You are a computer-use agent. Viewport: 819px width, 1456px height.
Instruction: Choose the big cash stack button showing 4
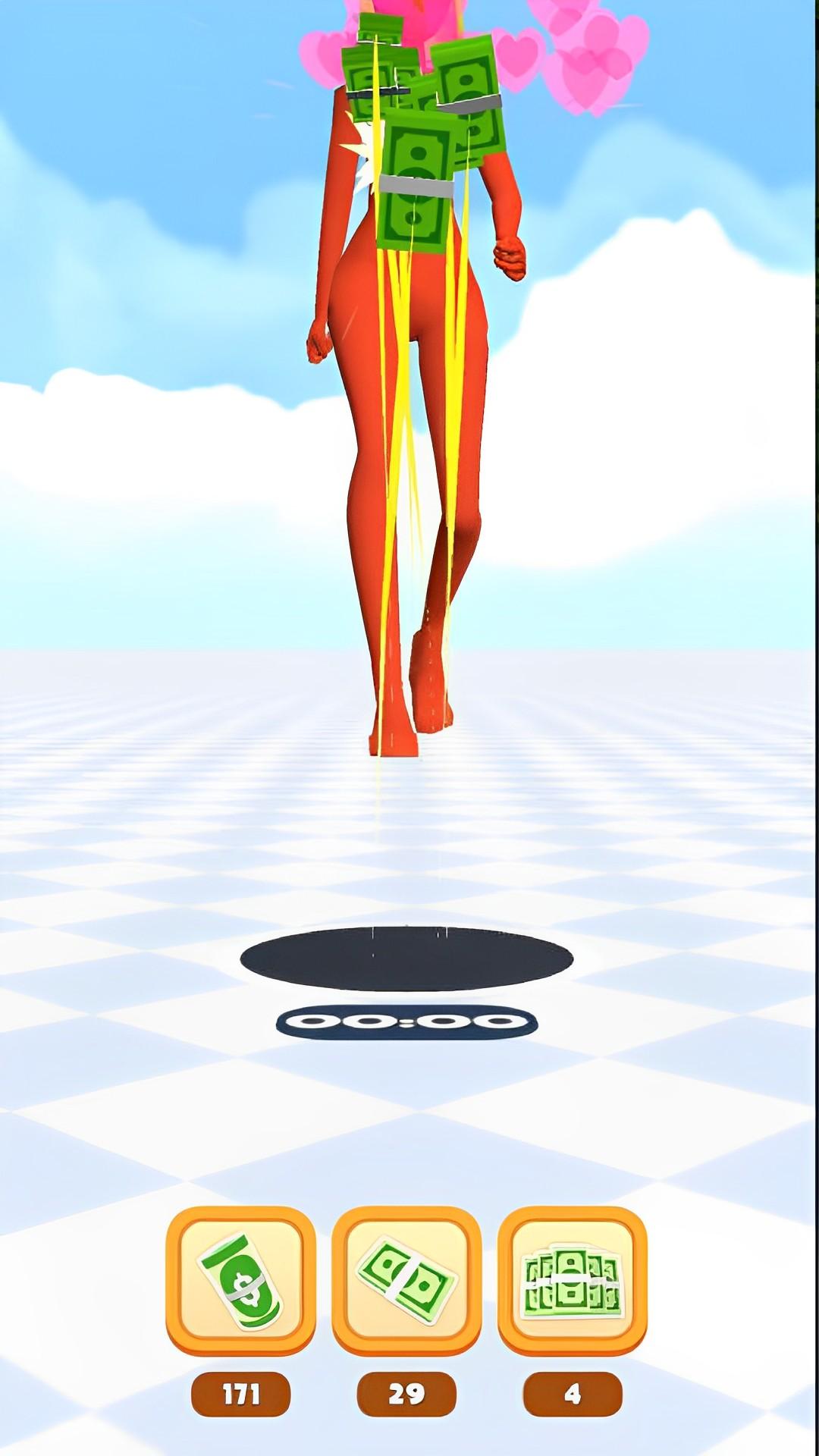pos(573,1280)
